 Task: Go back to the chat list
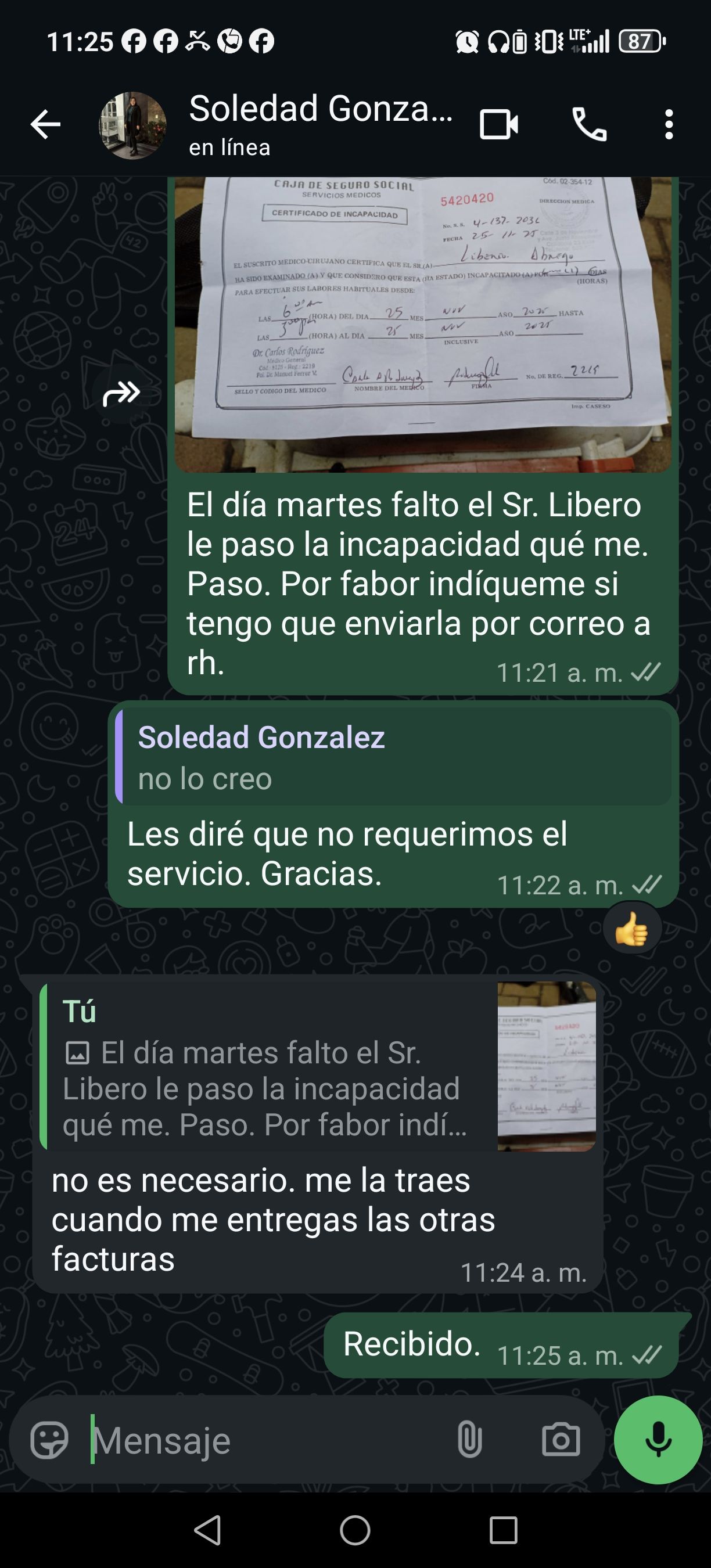(46, 125)
